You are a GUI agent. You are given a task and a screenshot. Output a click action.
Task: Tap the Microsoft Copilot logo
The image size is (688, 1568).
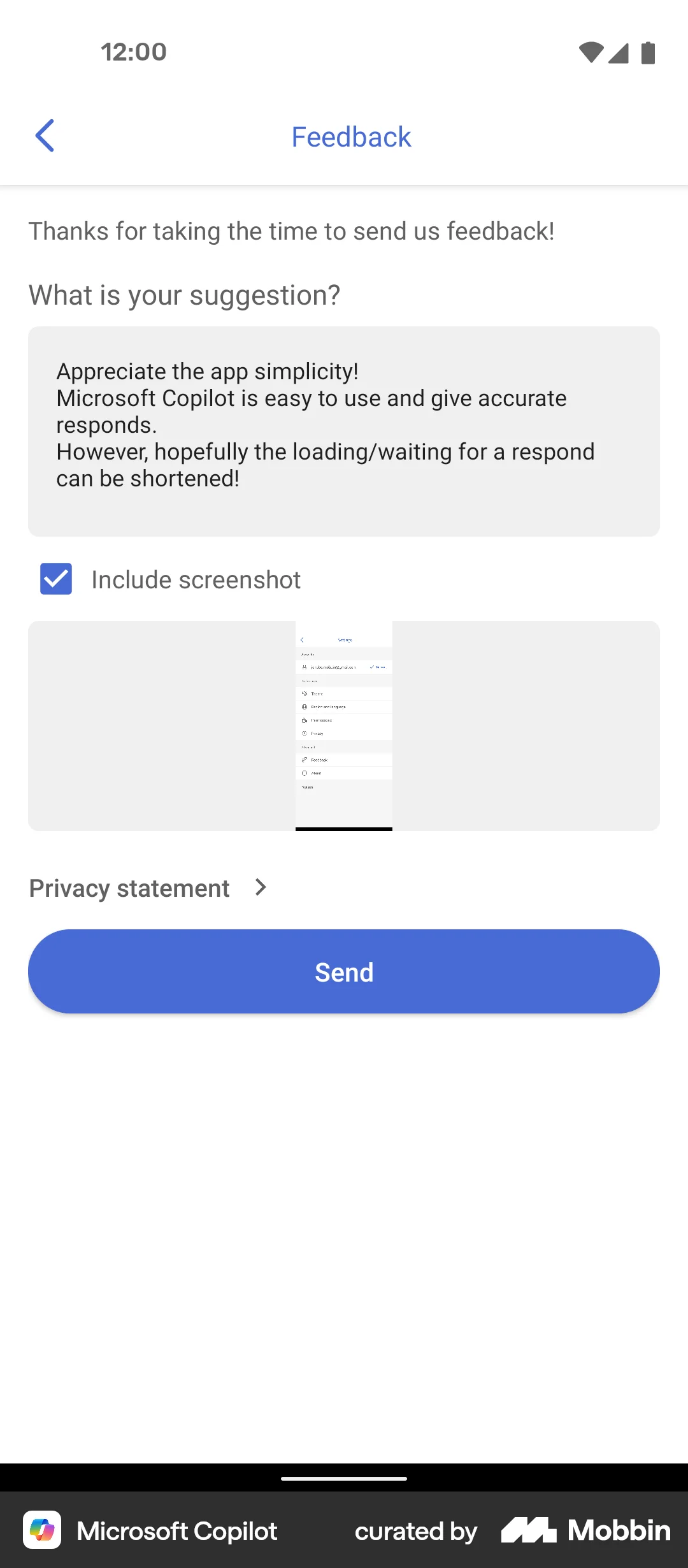[43, 1530]
